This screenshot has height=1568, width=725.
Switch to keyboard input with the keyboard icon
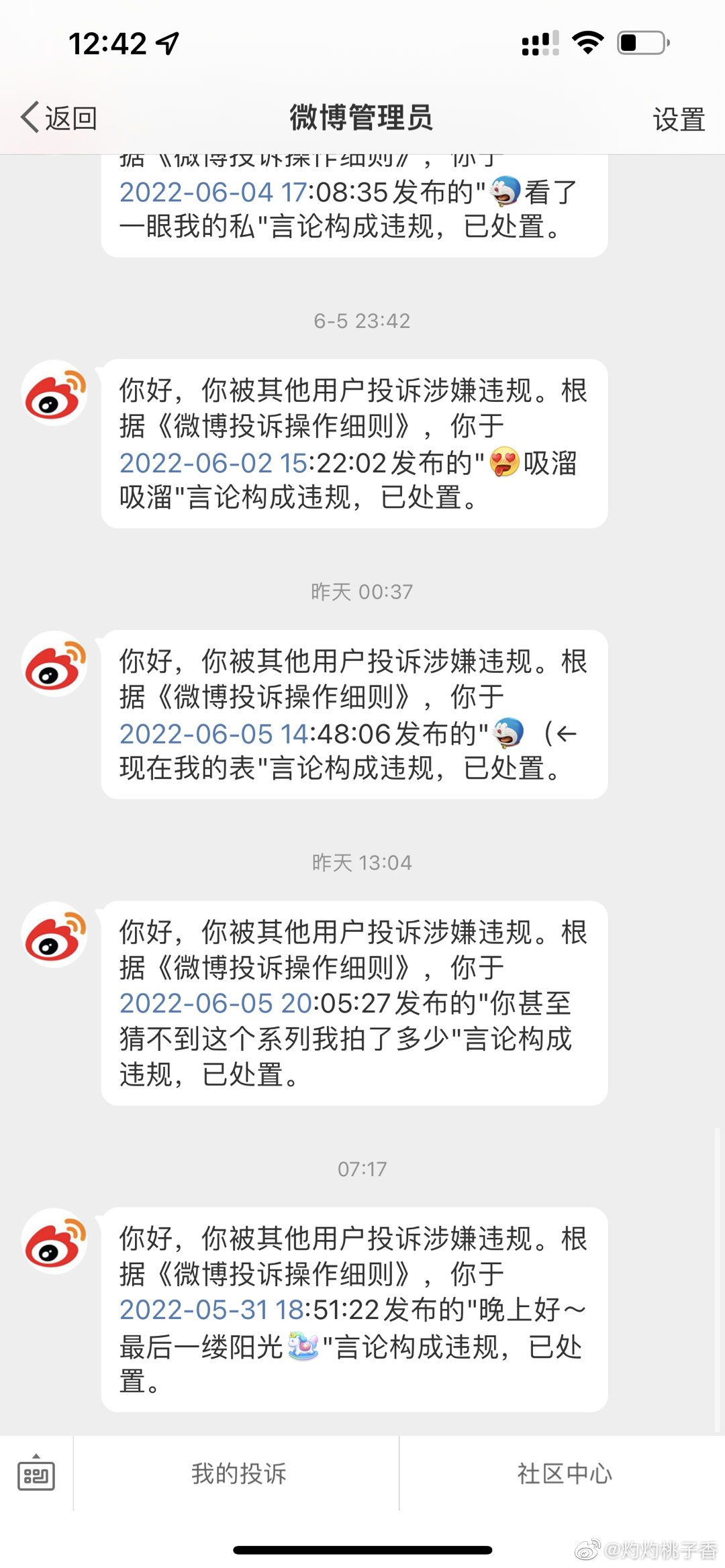pos(36,1473)
